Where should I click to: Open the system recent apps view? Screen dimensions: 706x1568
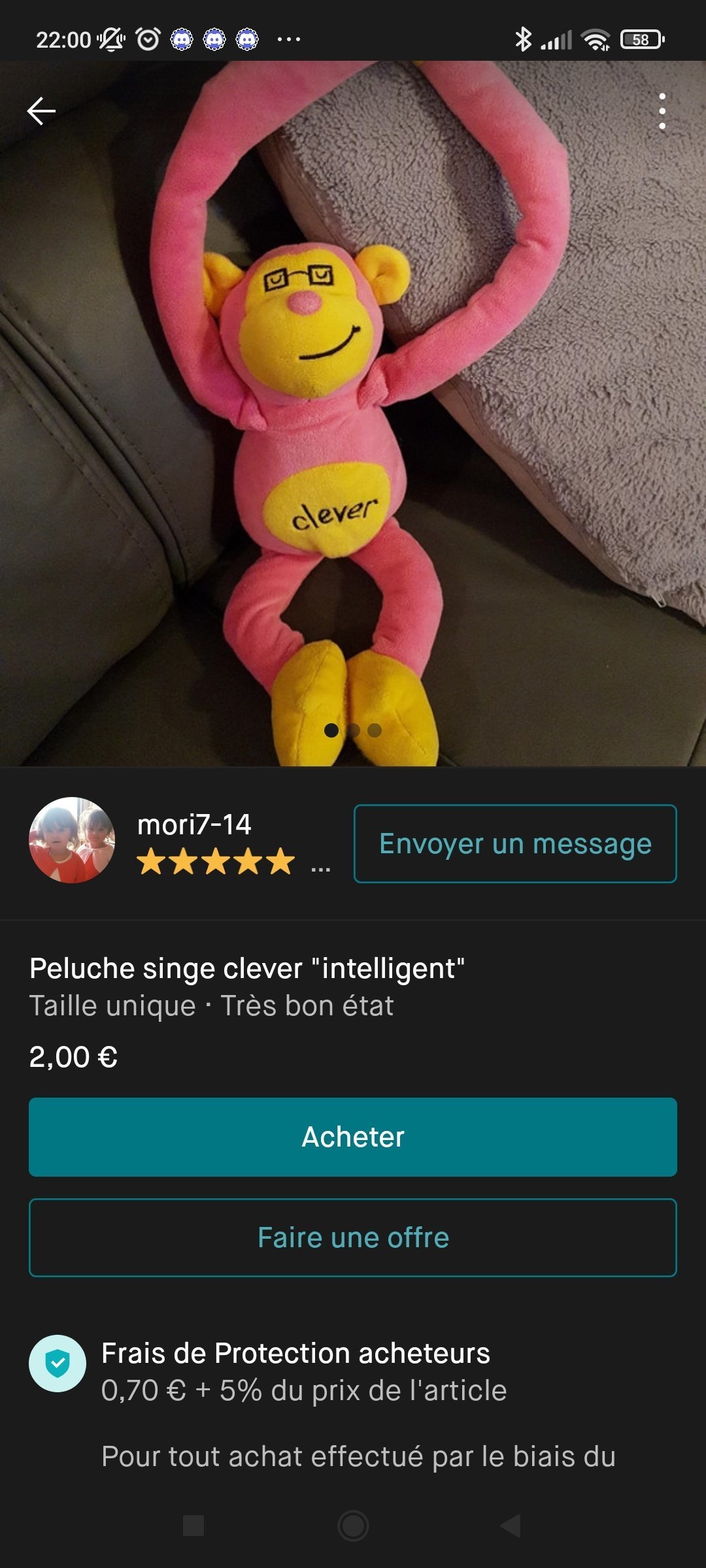click(x=193, y=1526)
